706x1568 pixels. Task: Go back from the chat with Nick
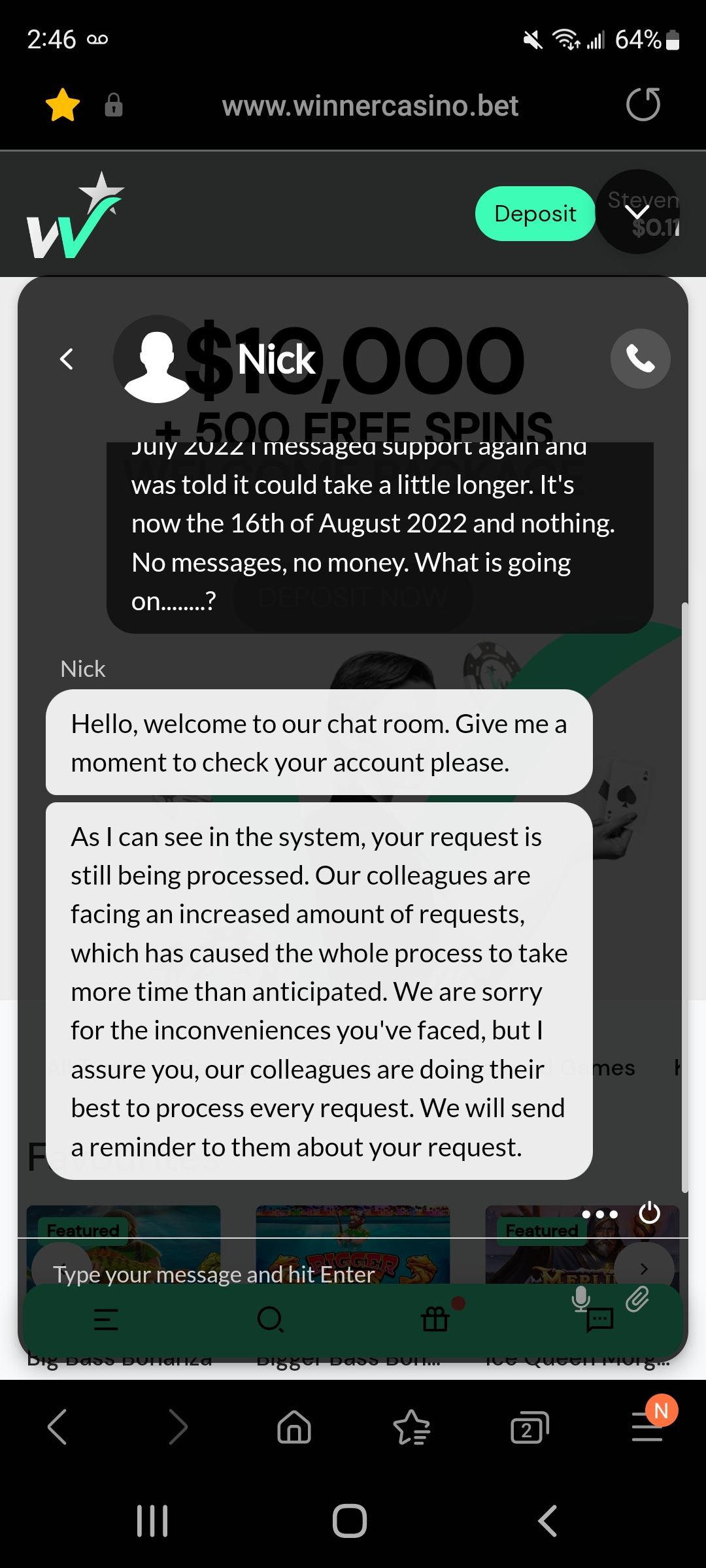pos(67,359)
